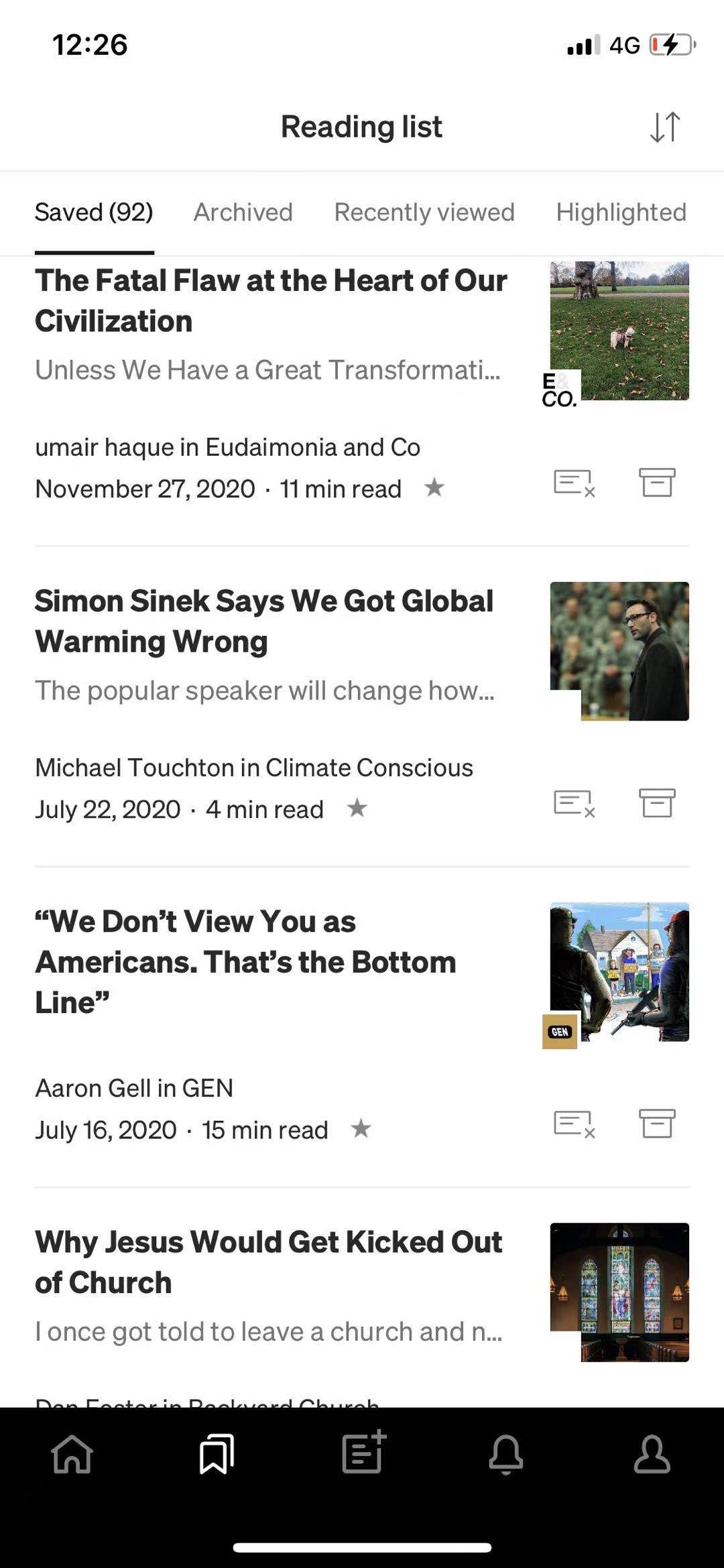The height and width of the screenshot is (1568, 724).
Task: Write a new story
Action: point(363,1453)
